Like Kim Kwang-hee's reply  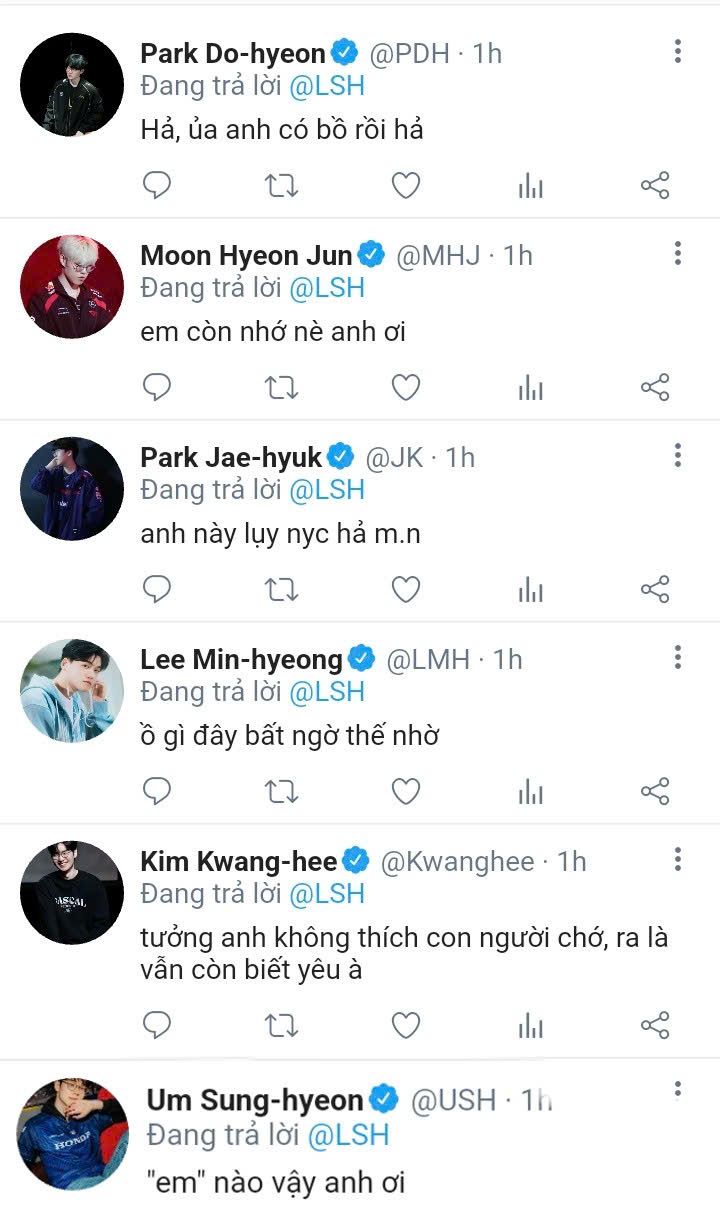coord(405,1025)
